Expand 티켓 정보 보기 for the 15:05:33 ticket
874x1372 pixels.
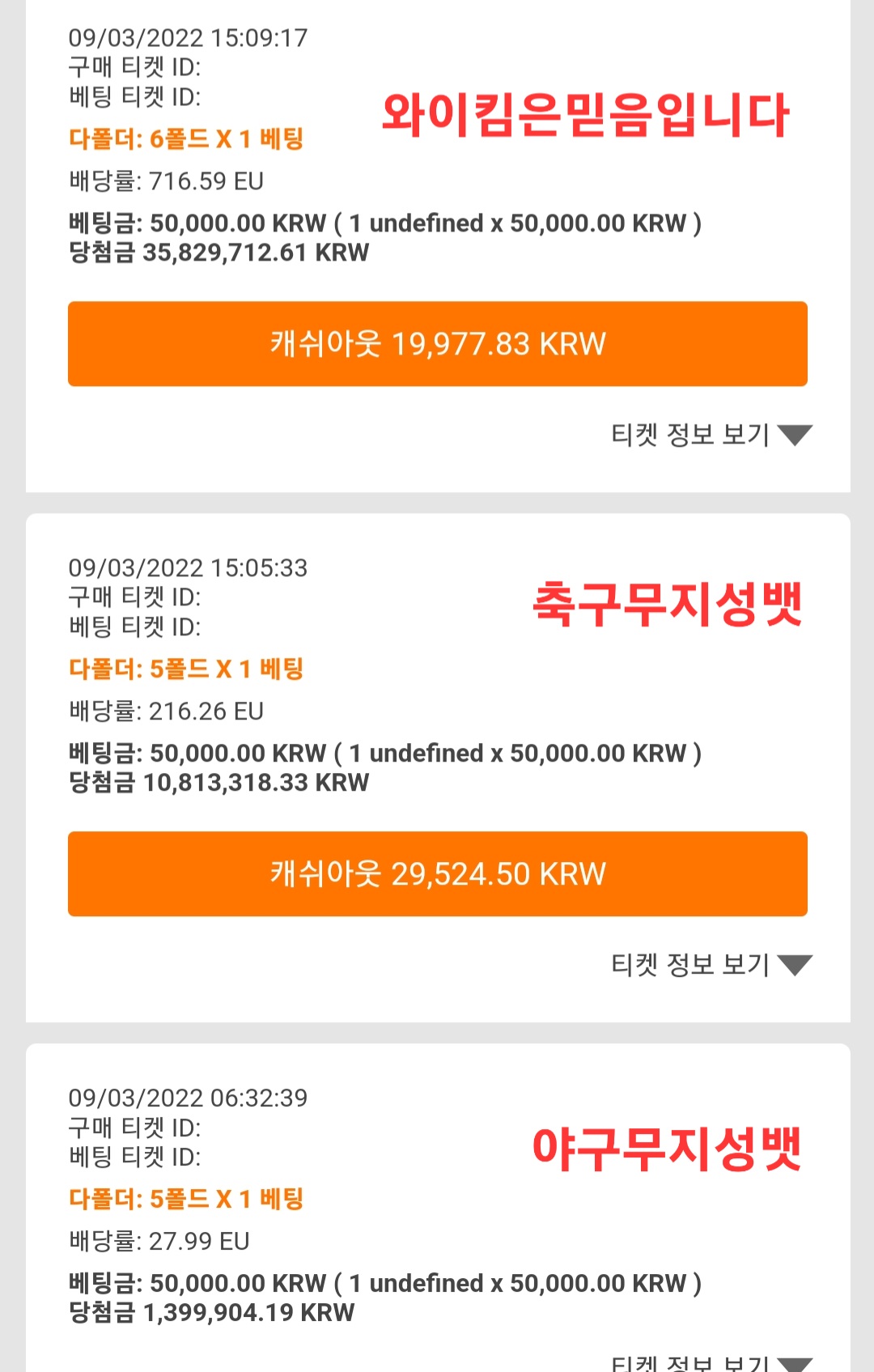click(711, 965)
